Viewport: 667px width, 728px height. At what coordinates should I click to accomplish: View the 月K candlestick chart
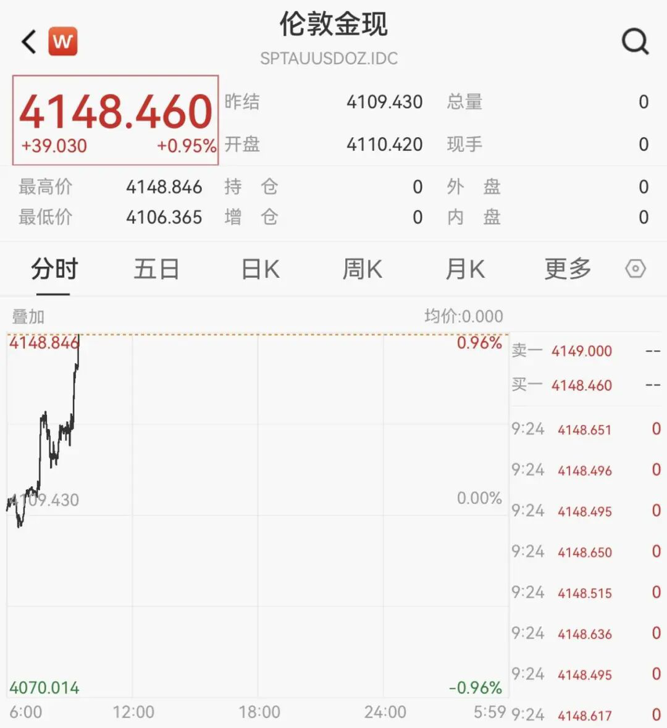pyautogui.click(x=465, y=269)
